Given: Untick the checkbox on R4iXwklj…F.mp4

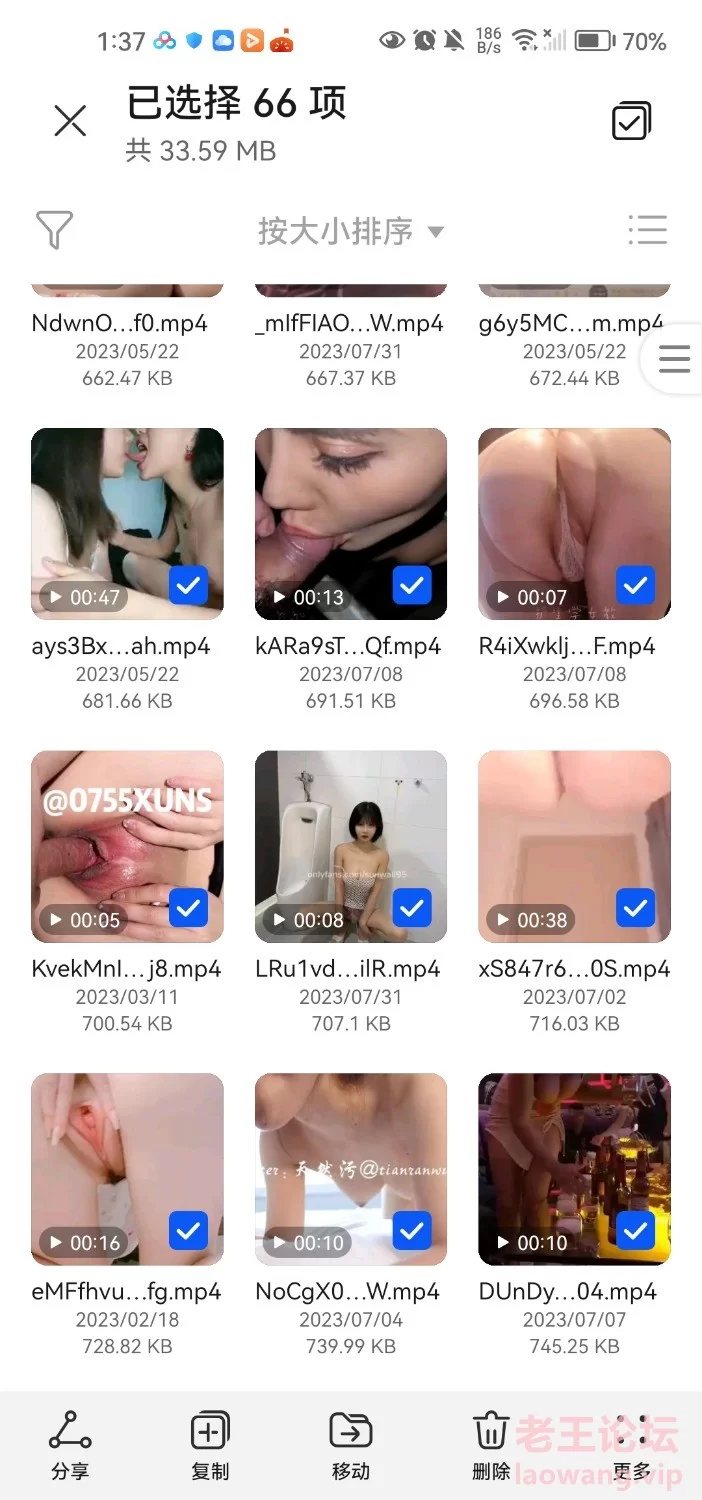Looking at the screenshot, I should click(x=635, y=585).
